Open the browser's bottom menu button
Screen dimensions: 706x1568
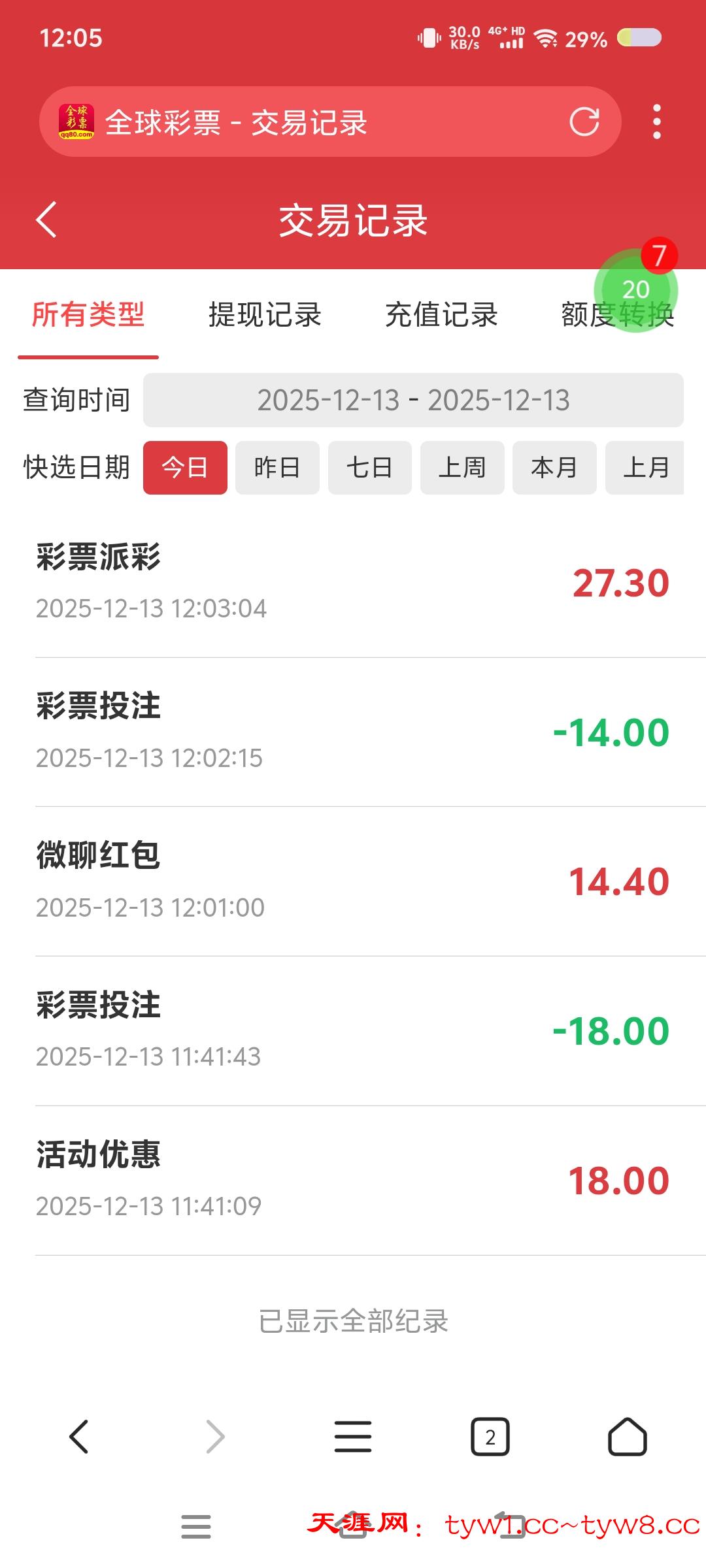point(353,1437)
